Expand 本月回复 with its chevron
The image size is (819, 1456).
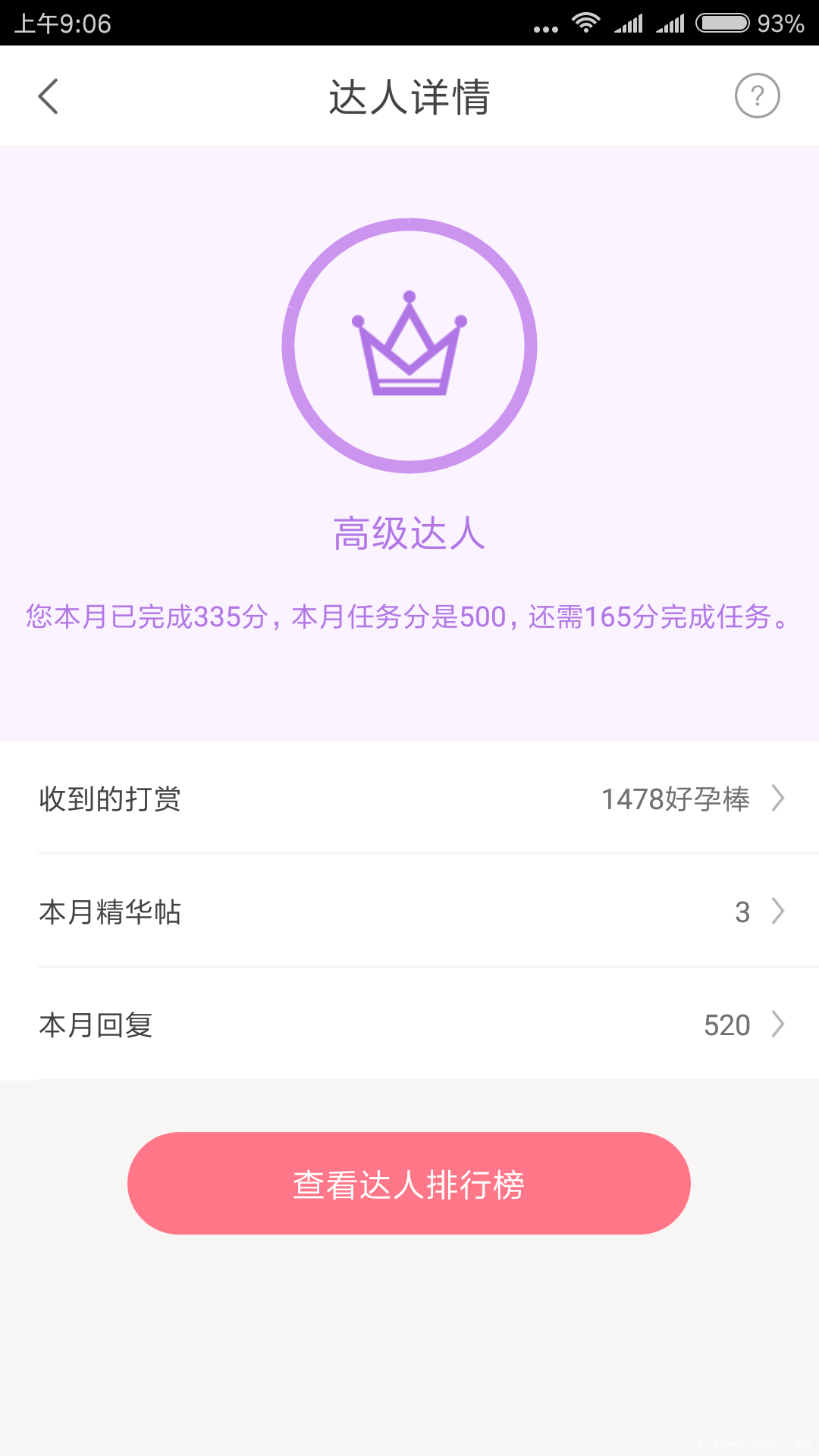point(778,1025)
